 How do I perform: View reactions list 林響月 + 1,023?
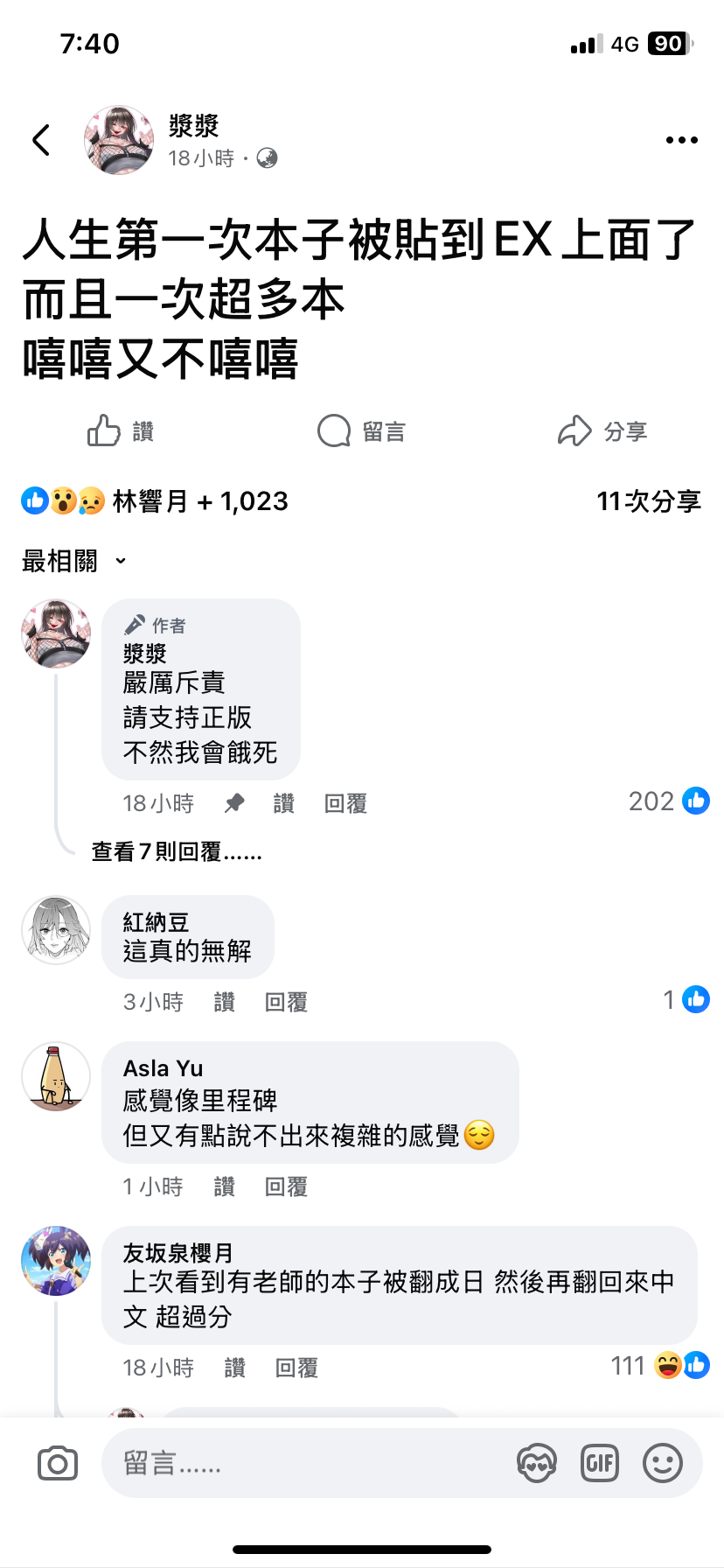coord(156,501)
